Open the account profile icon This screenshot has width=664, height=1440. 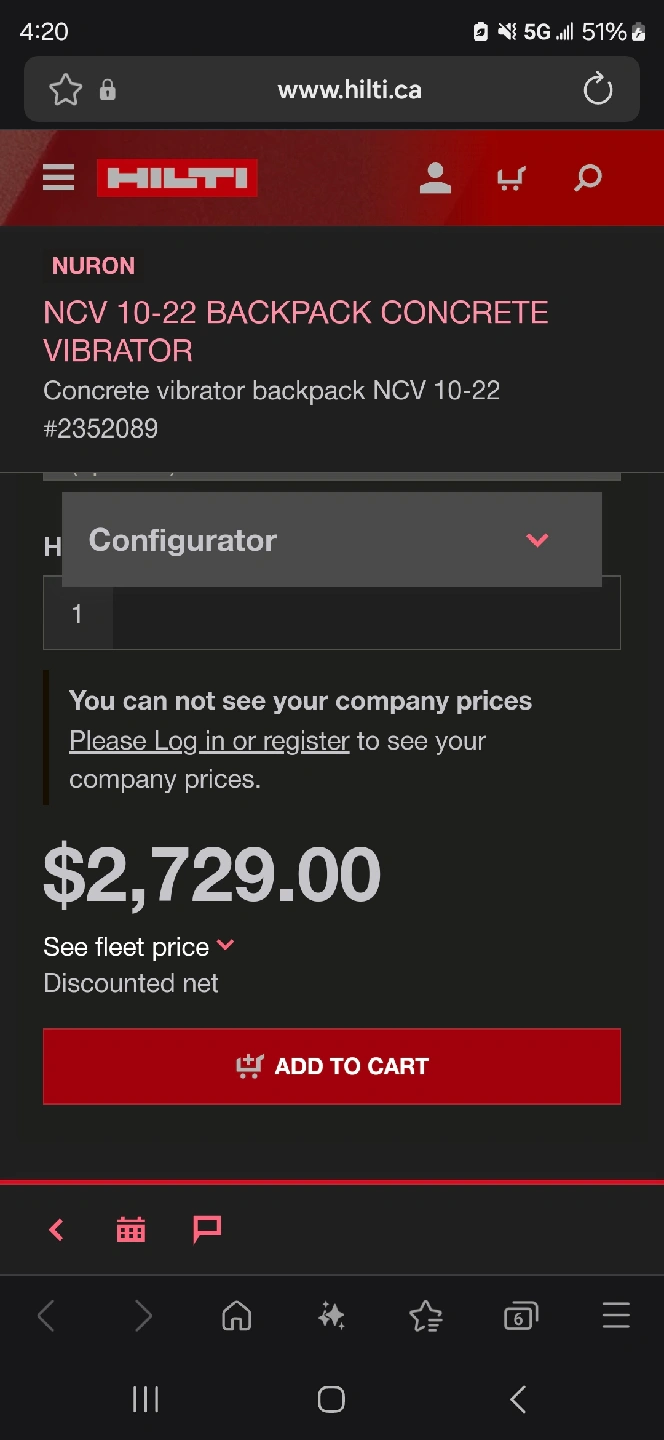point(435,178)
